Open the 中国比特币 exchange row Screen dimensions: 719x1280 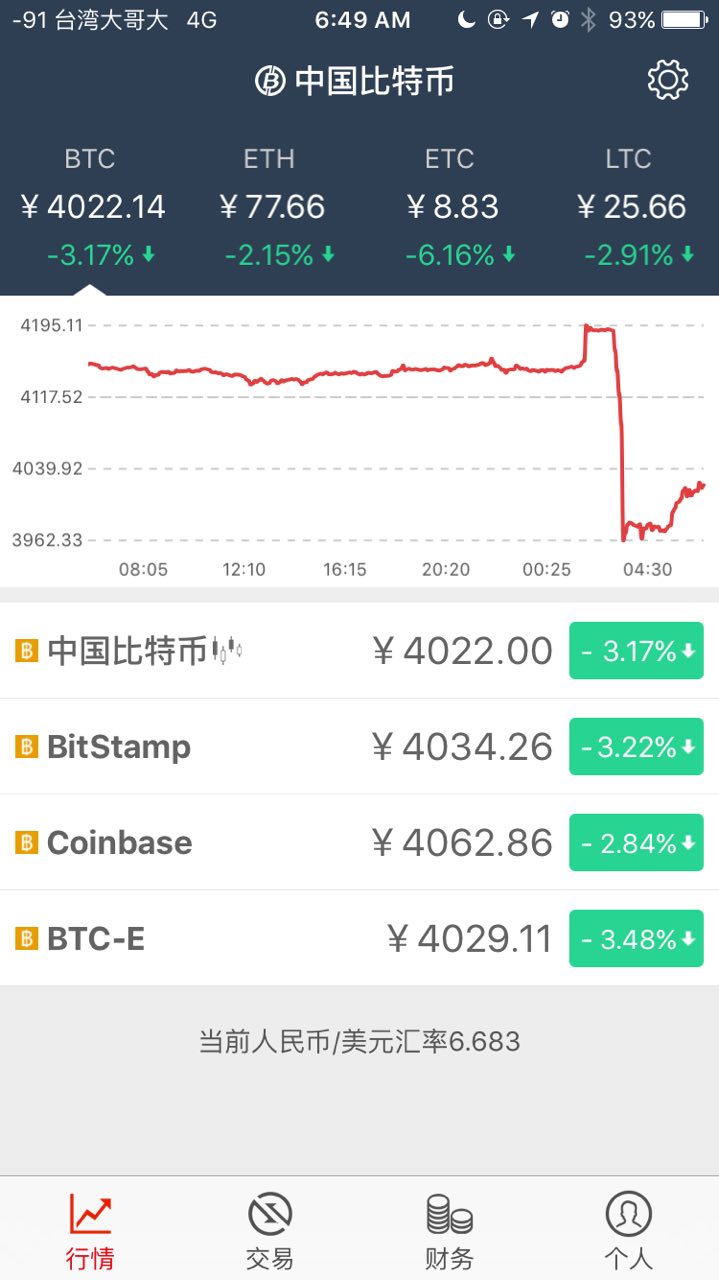pyautogui.click(x=359, y=651)
